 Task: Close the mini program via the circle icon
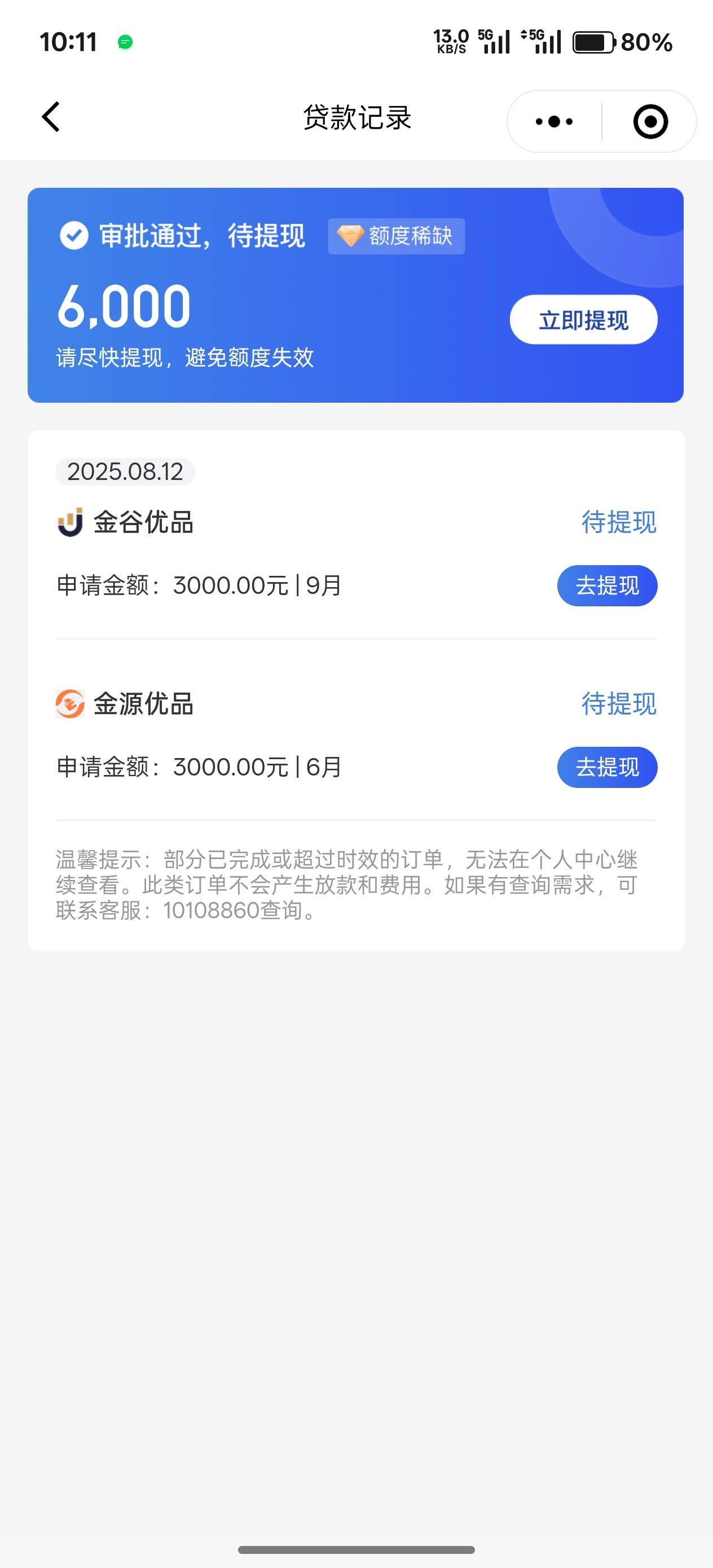point(650,121)
